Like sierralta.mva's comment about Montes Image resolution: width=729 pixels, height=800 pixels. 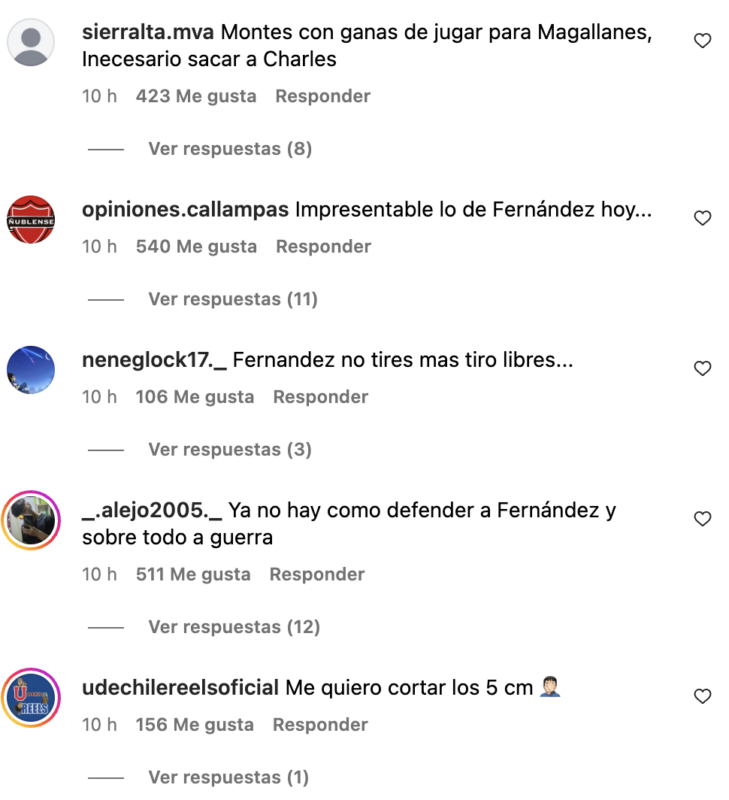pyautogui.click(x=702, y=41)
